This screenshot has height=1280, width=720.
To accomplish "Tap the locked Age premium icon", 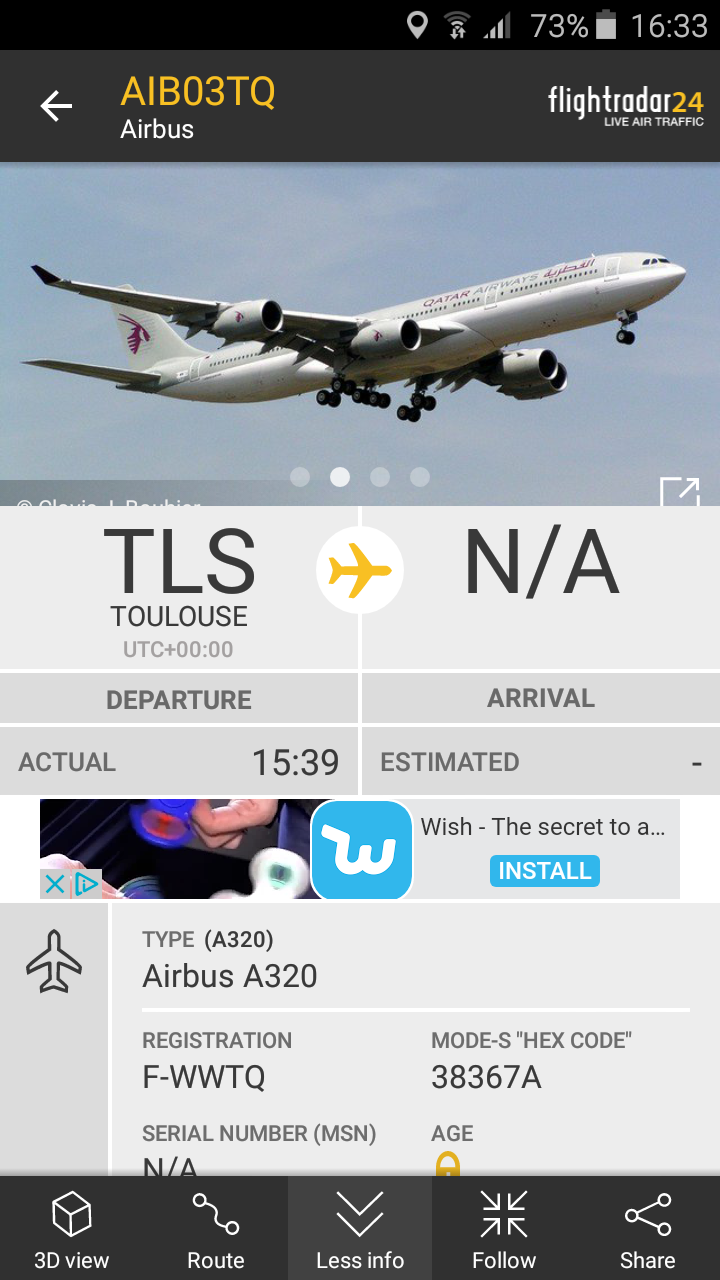I will pos(448,1165).
